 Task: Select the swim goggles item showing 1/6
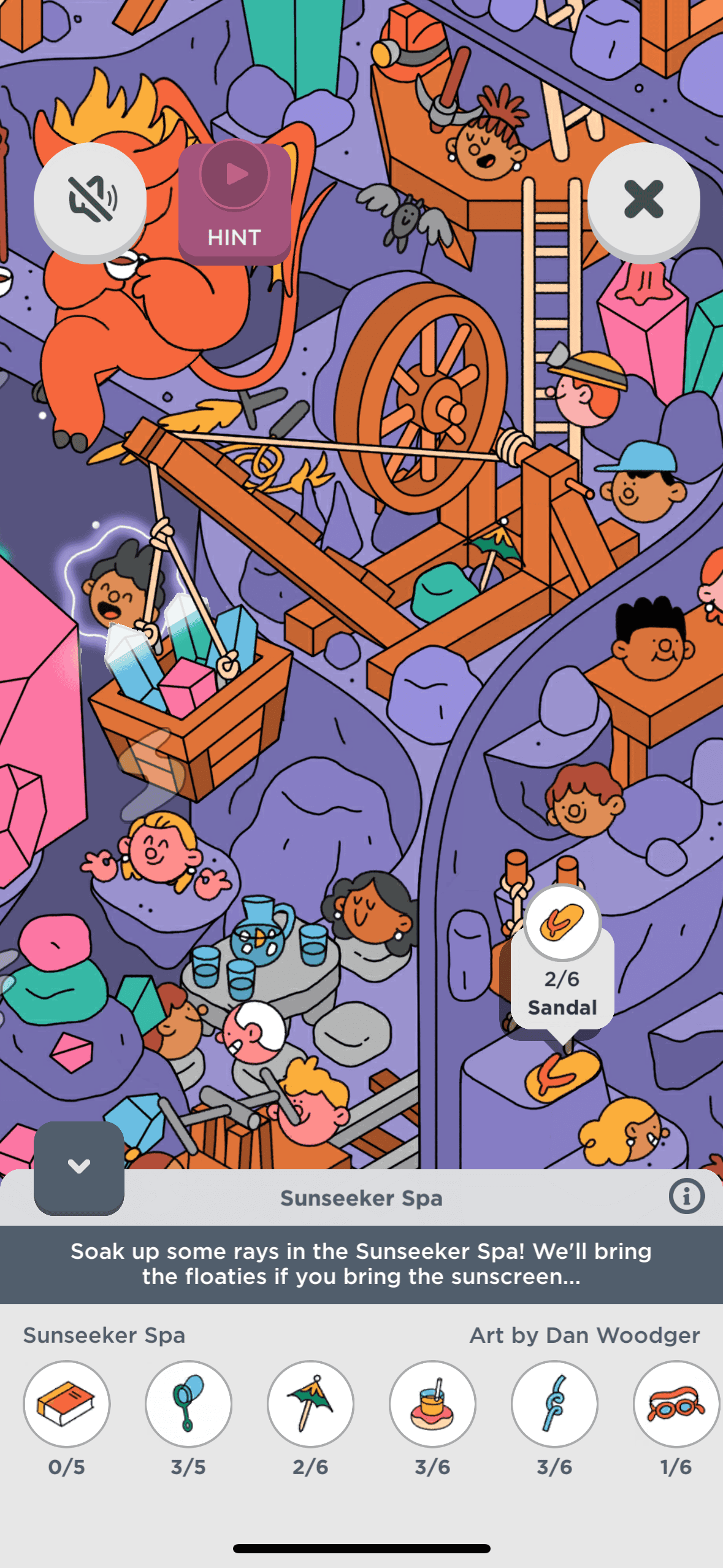675,1404
